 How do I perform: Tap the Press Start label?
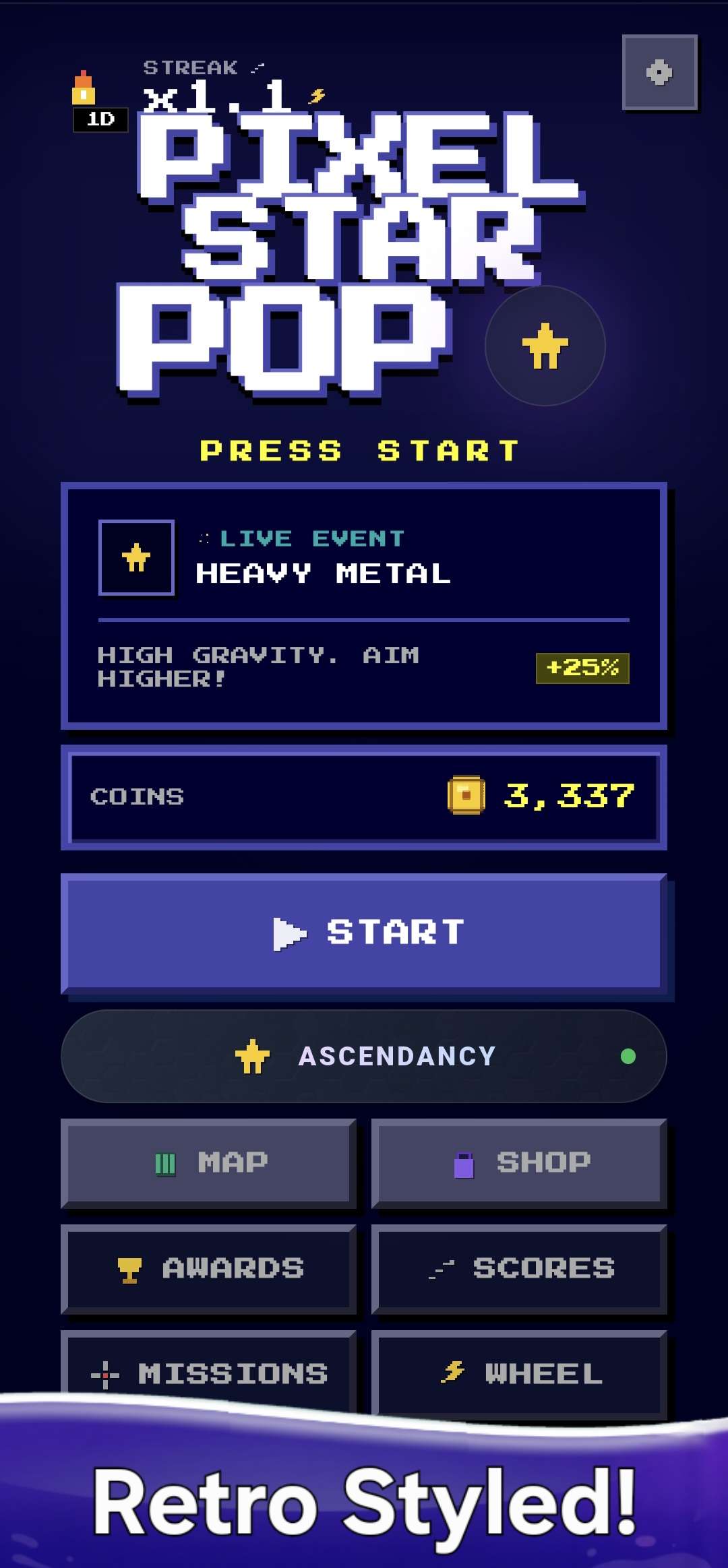click(361, 450)
